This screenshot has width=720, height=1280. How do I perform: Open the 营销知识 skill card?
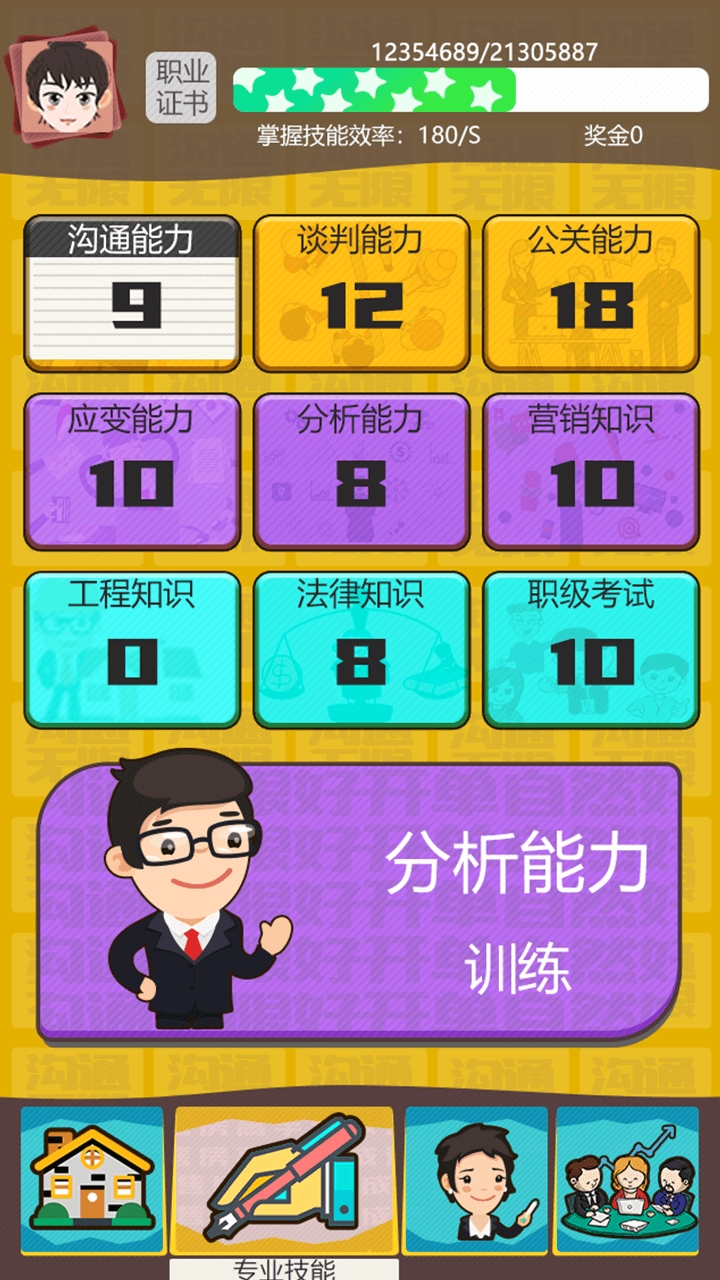click(590, 471)
